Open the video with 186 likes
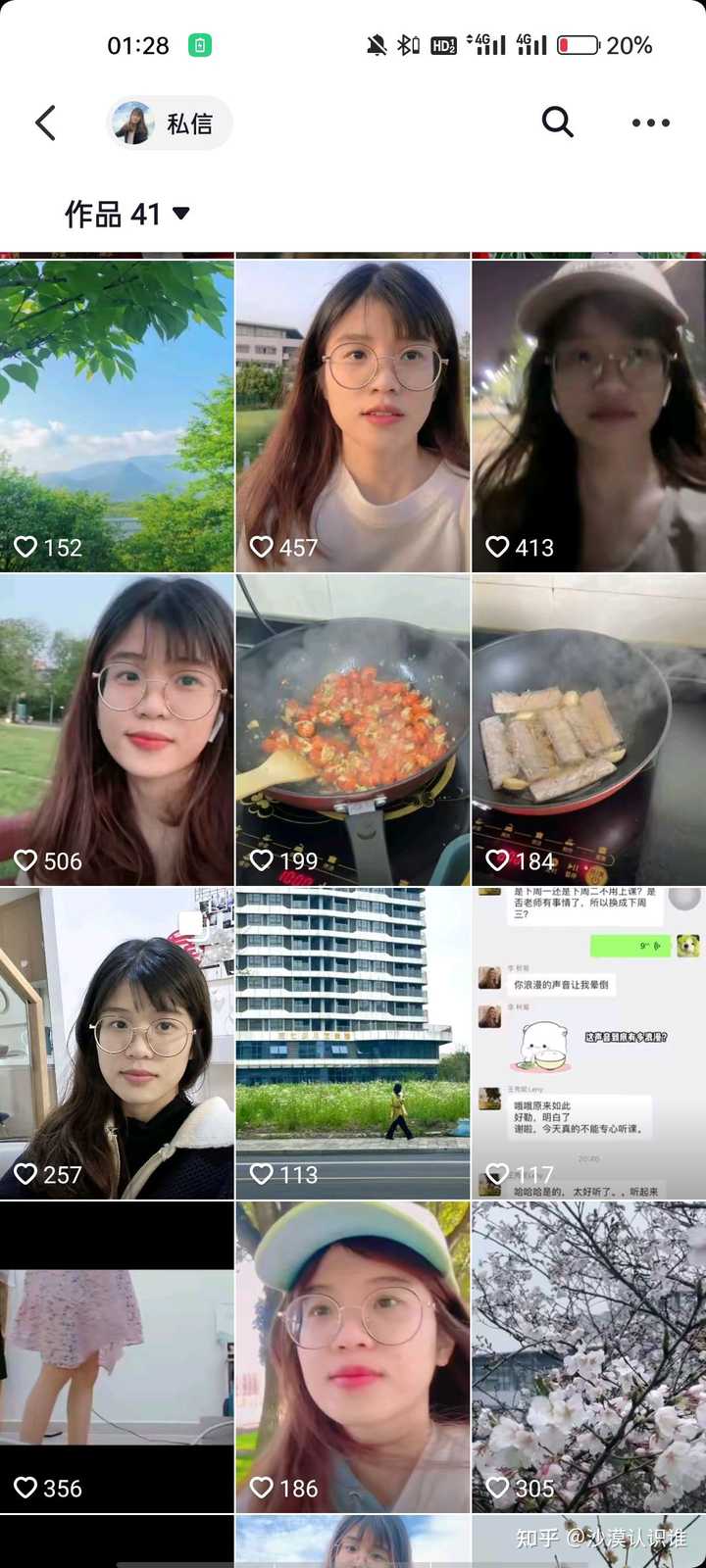Viewport: 706px width, 1568px height. pos(353,1357)
